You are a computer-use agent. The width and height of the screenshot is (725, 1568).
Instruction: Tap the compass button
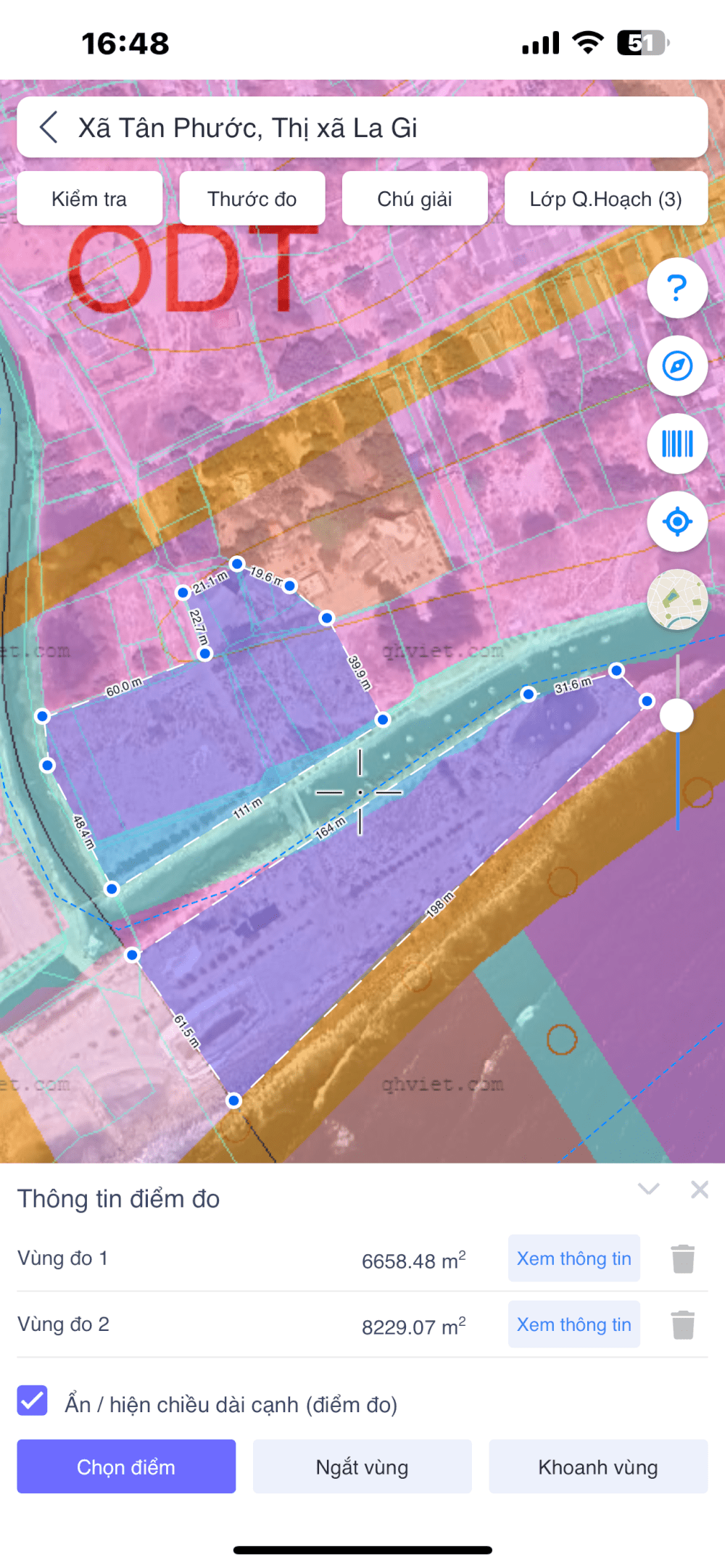click(x=677, y=366)
